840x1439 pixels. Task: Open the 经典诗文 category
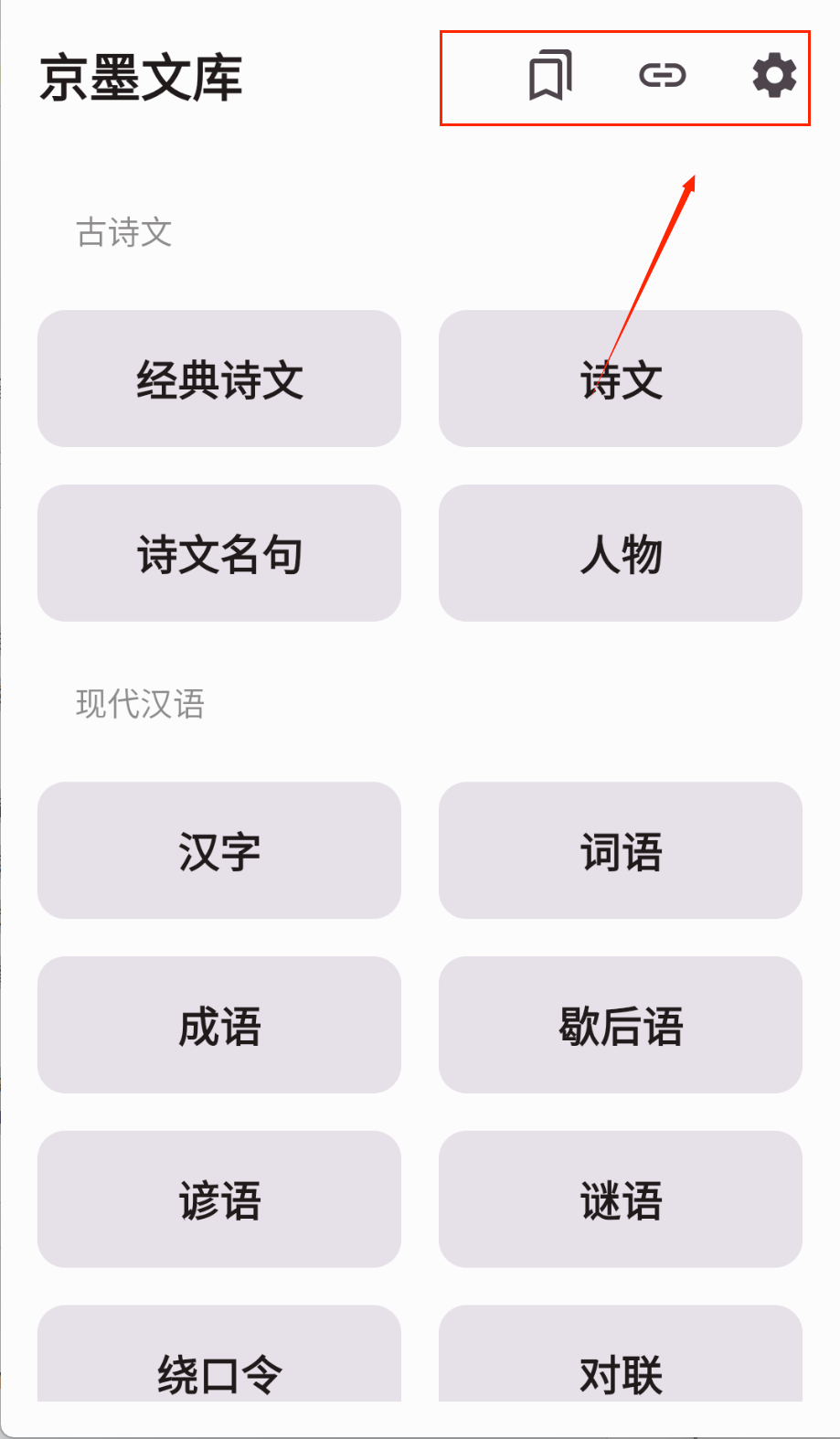(x=219, y=378)
